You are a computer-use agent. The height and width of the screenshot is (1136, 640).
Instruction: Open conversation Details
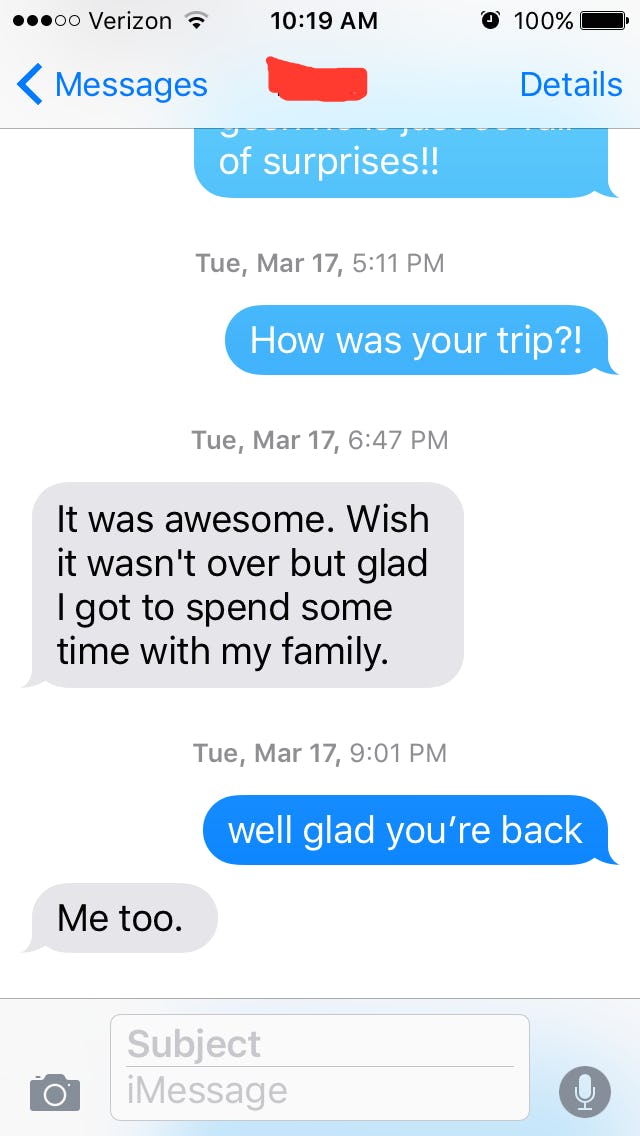point(570,85)
